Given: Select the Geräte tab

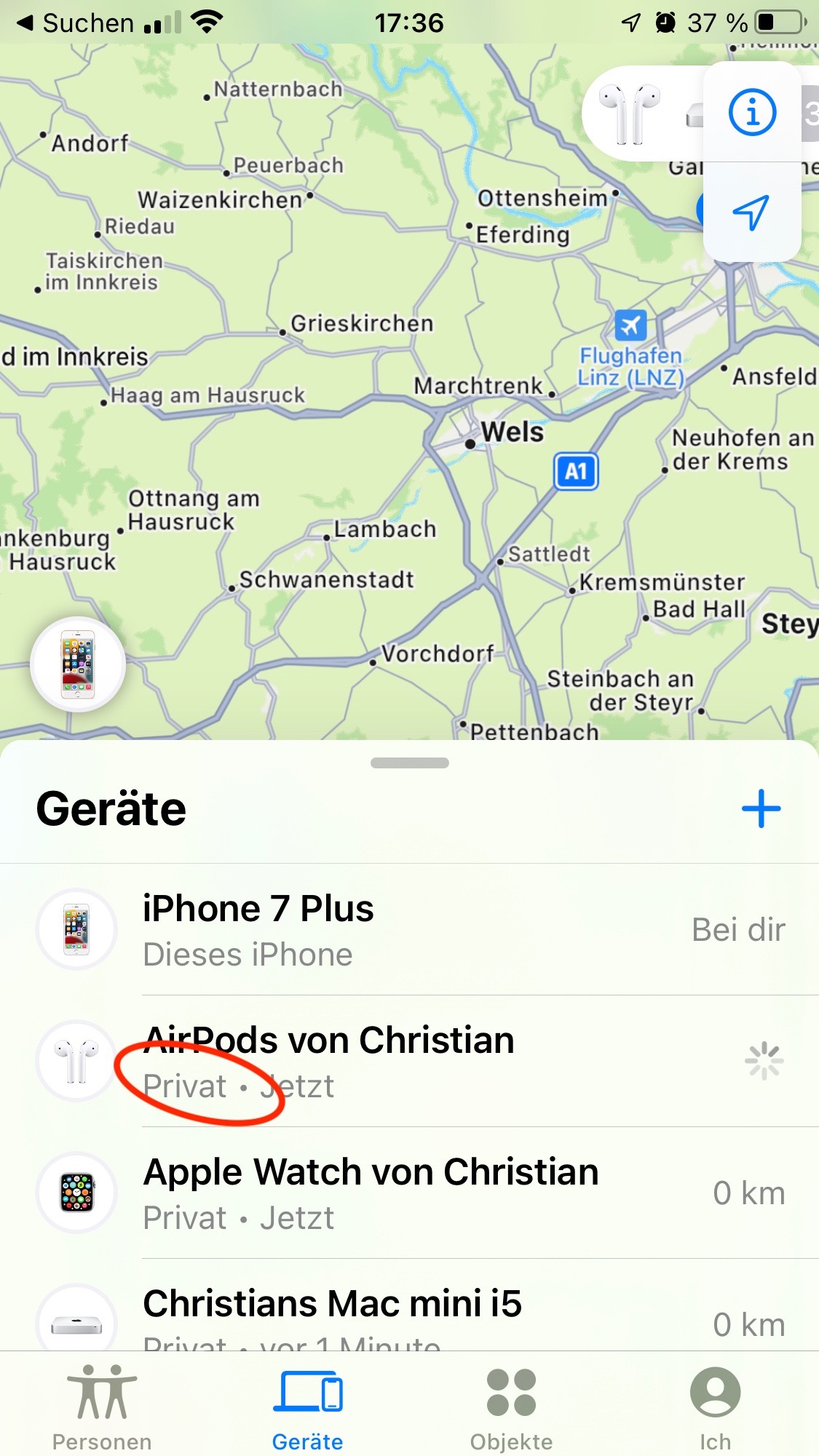Looking at the screenshot, I should coord(307,1408).
